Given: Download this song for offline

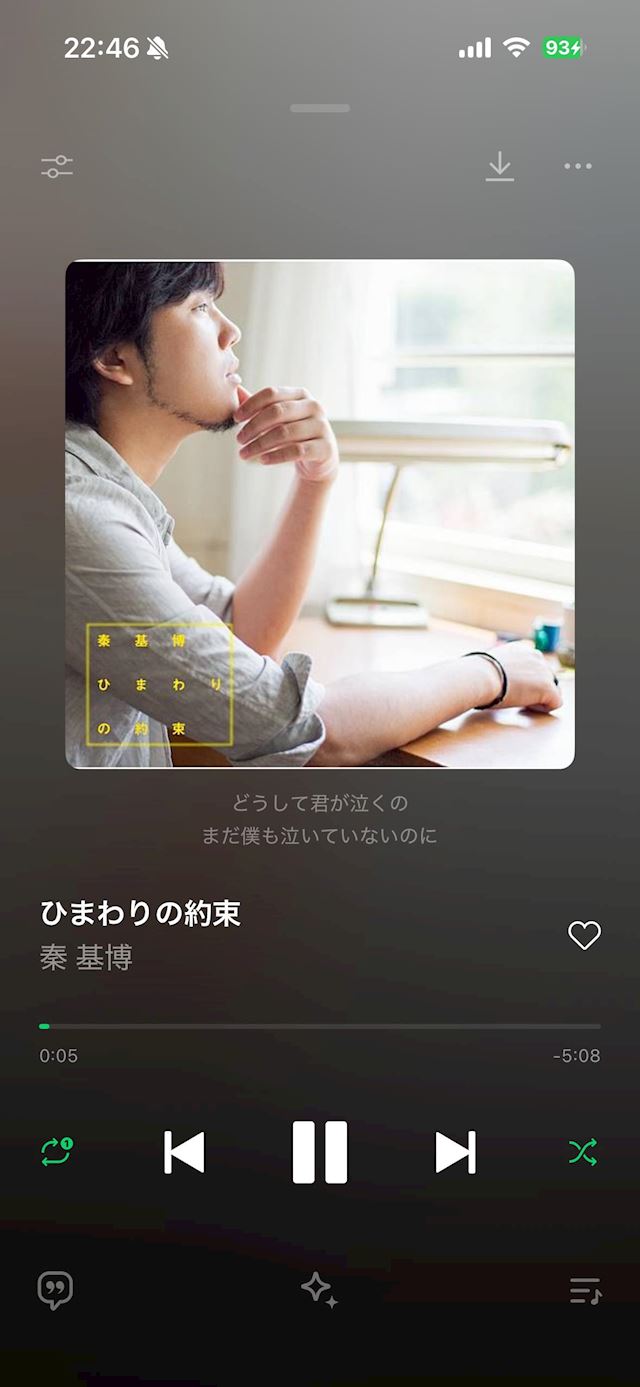Looking at the screenshot, I should tap(499, 166).
